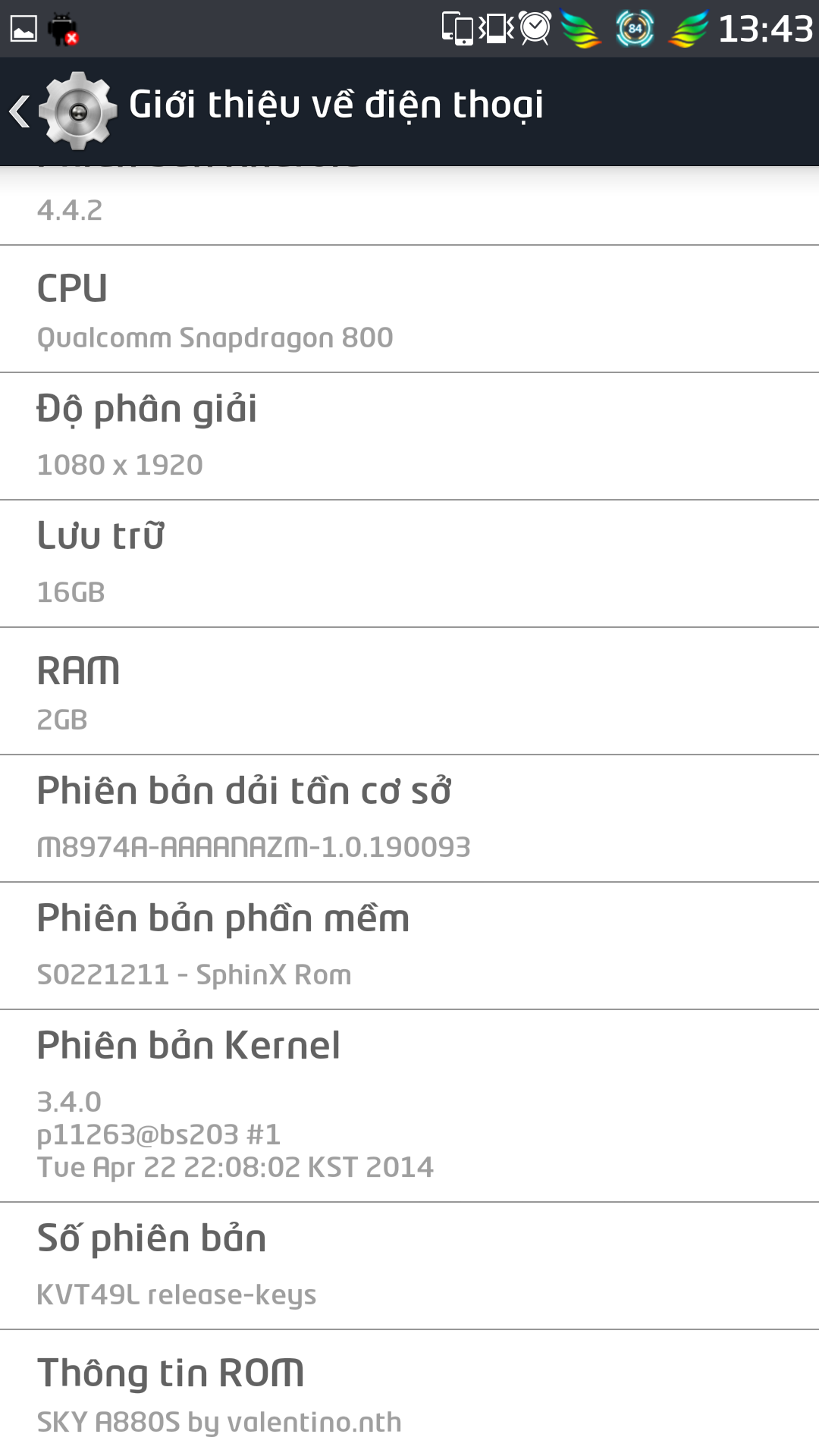Tap the Phiên bản Kernel entry
Viewport: 819px width, 1456px height.
point(409,1106)
